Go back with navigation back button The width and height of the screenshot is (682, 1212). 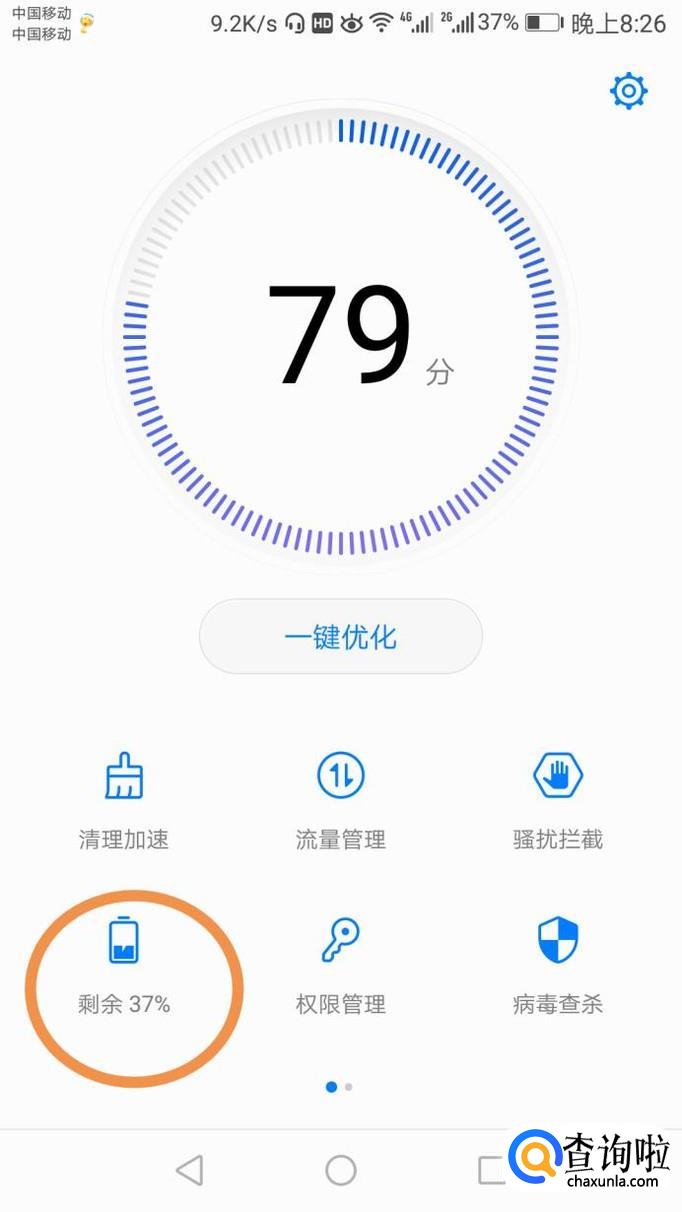(x=189, y=1170)
